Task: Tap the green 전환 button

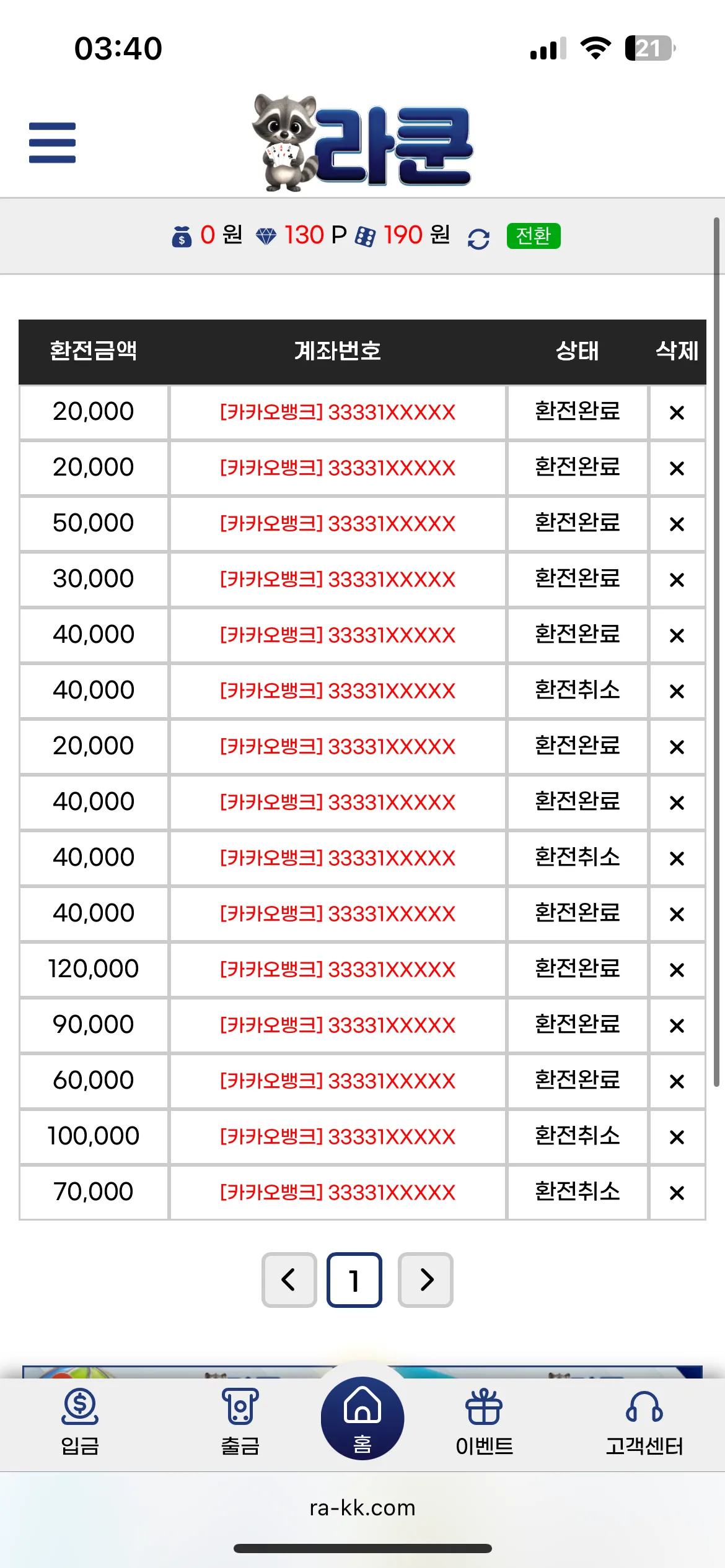Action: 534,236
